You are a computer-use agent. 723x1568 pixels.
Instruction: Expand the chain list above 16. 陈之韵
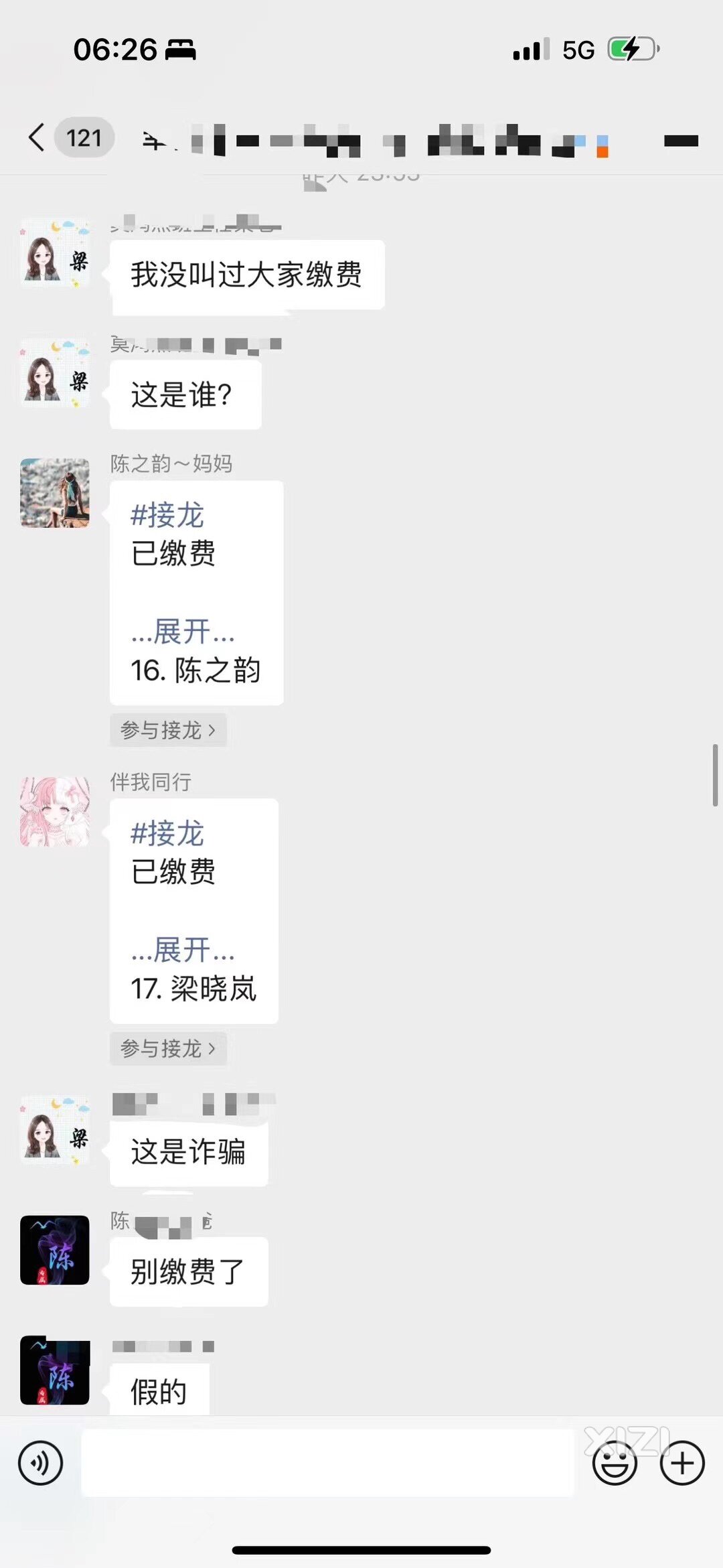183,632
